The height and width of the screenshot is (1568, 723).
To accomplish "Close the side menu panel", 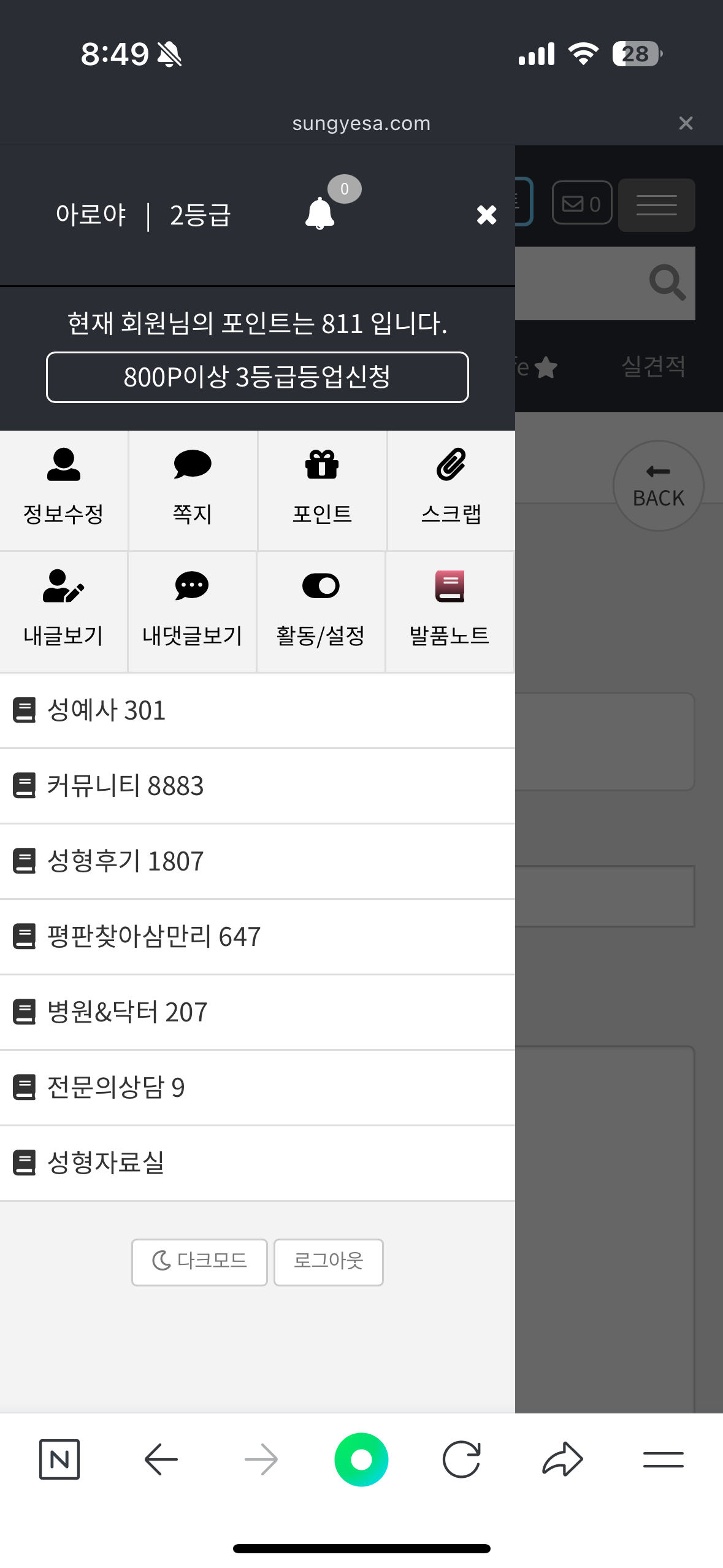I will coord(486,215).
